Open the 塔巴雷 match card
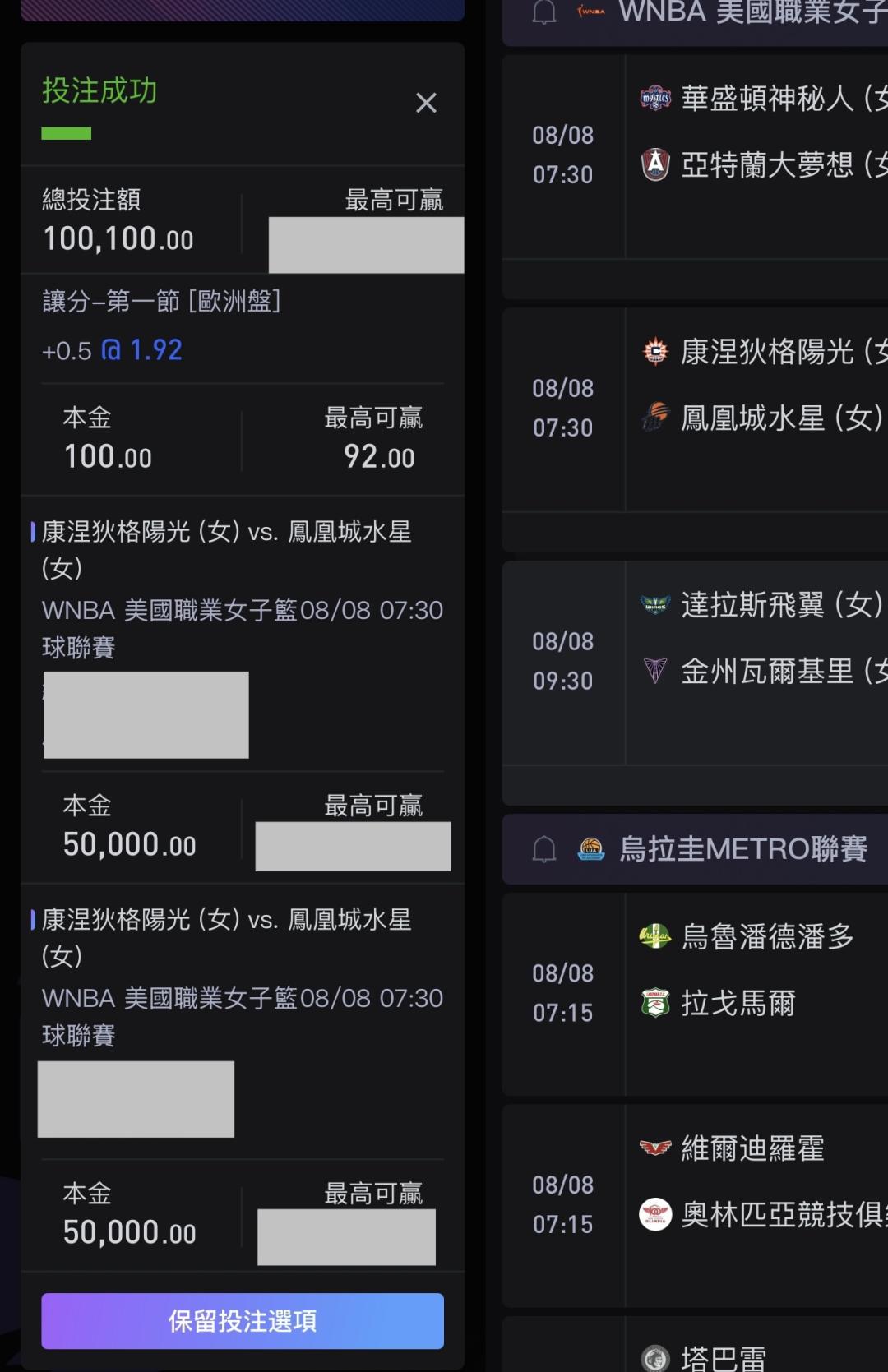This screenshot has height=1372, width=888. pos(696,1345)
